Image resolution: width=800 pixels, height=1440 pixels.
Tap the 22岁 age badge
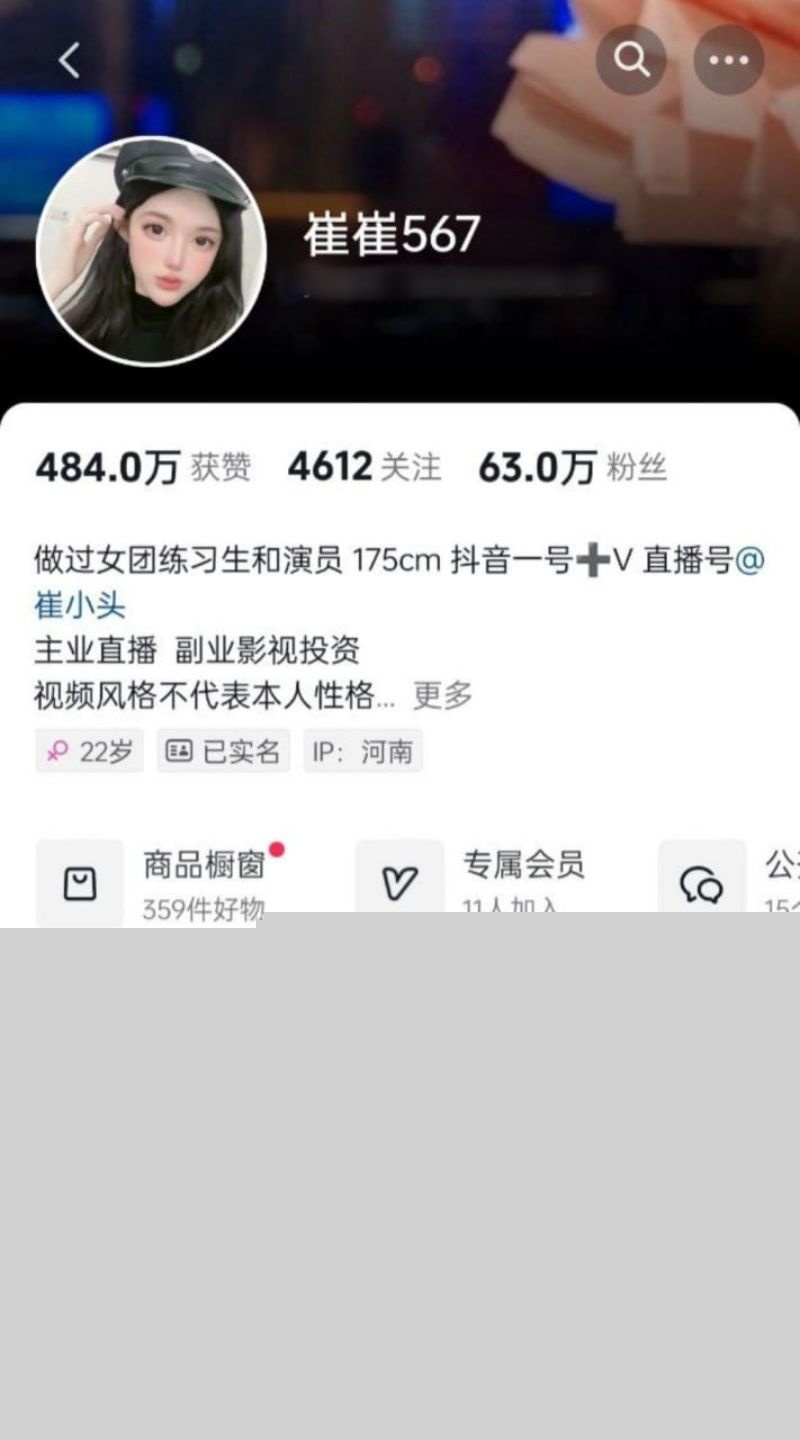pyautogui.click(x=88, y=750)
